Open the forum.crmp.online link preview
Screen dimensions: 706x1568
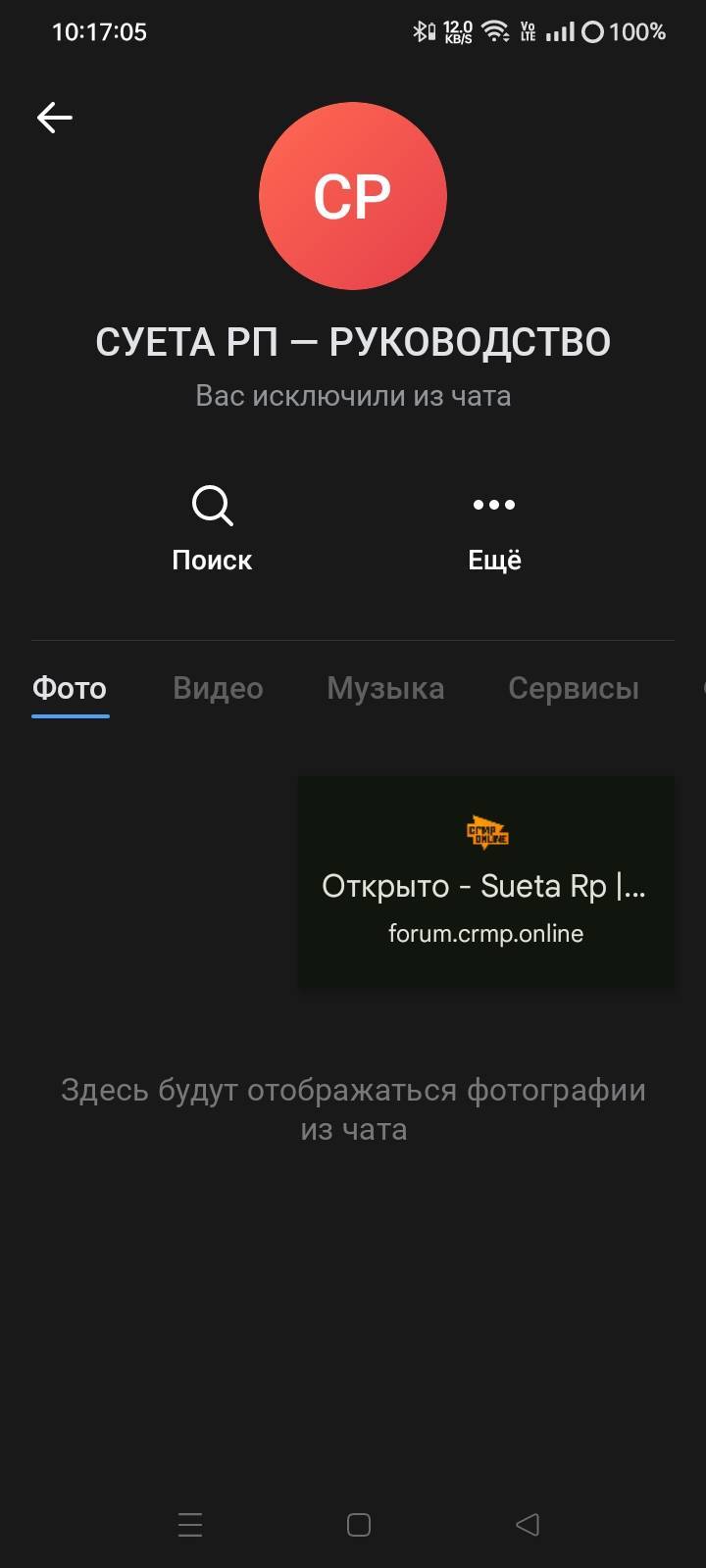tap(485, 882)
